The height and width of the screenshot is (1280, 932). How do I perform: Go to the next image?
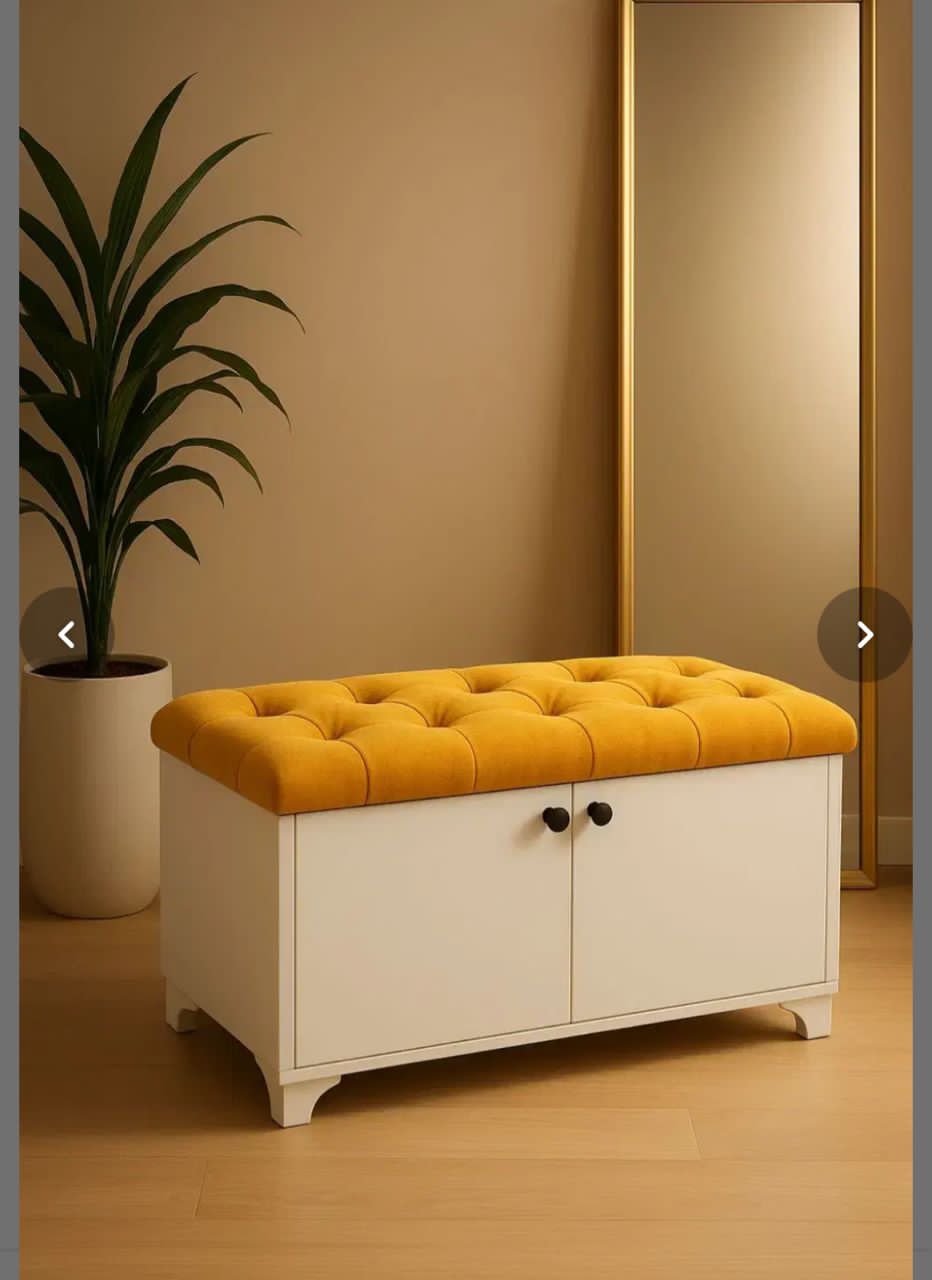tap(864, 634)
